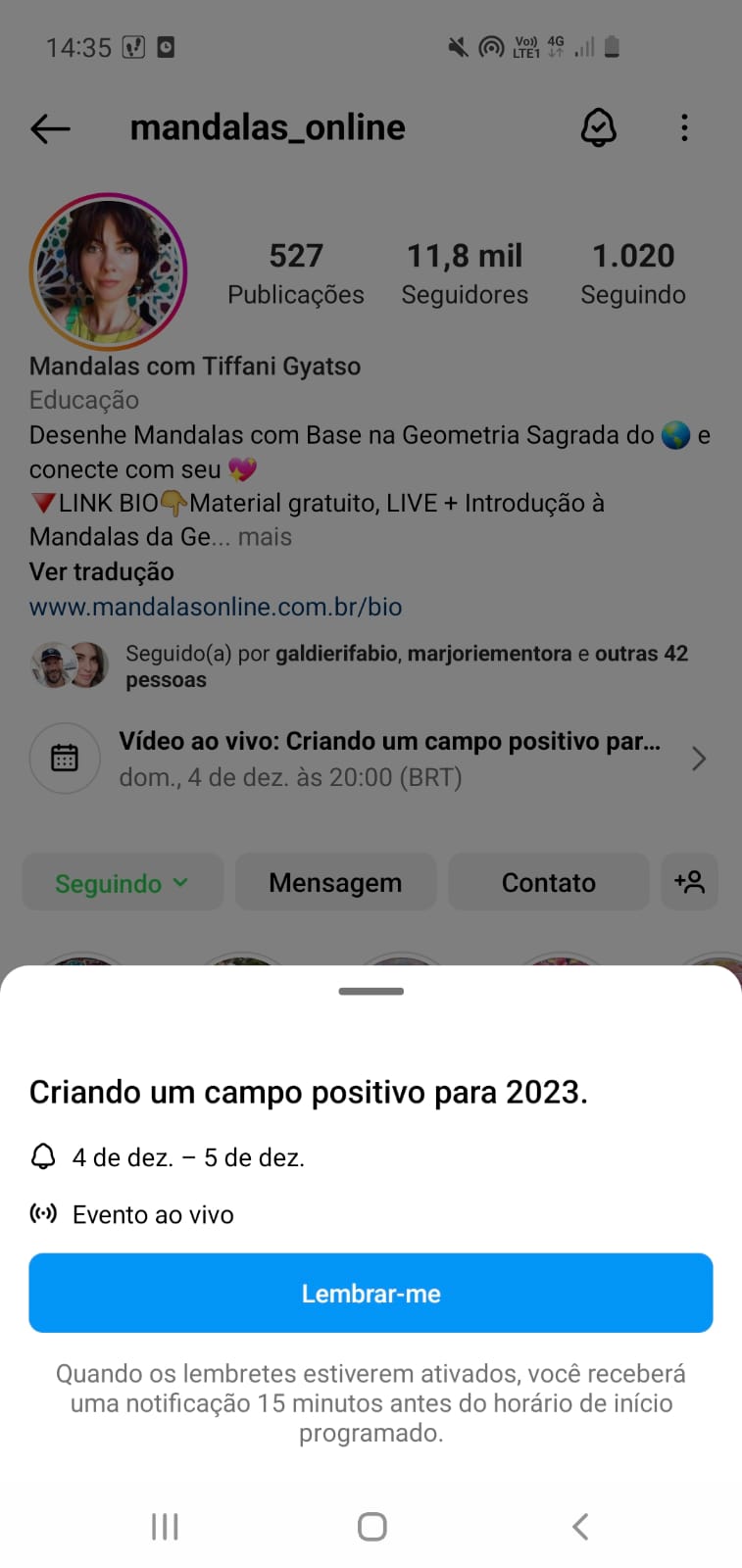This screenshot has height=1568, width=742.
Task: Activate the Lembrar-me reminder for the live event
Action: [371, 1293]
